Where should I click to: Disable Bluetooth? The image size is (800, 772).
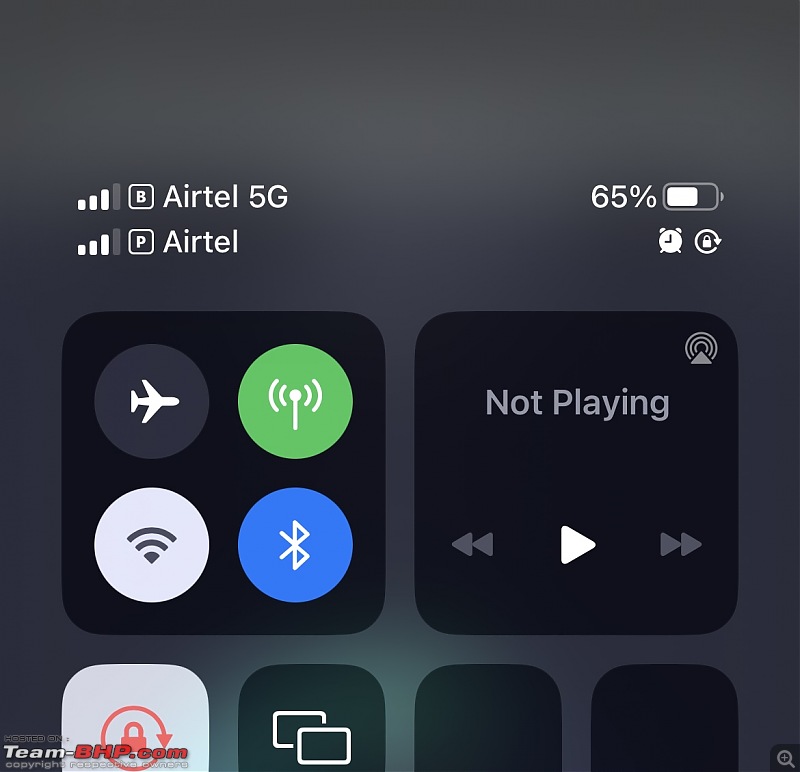(295, 545)
